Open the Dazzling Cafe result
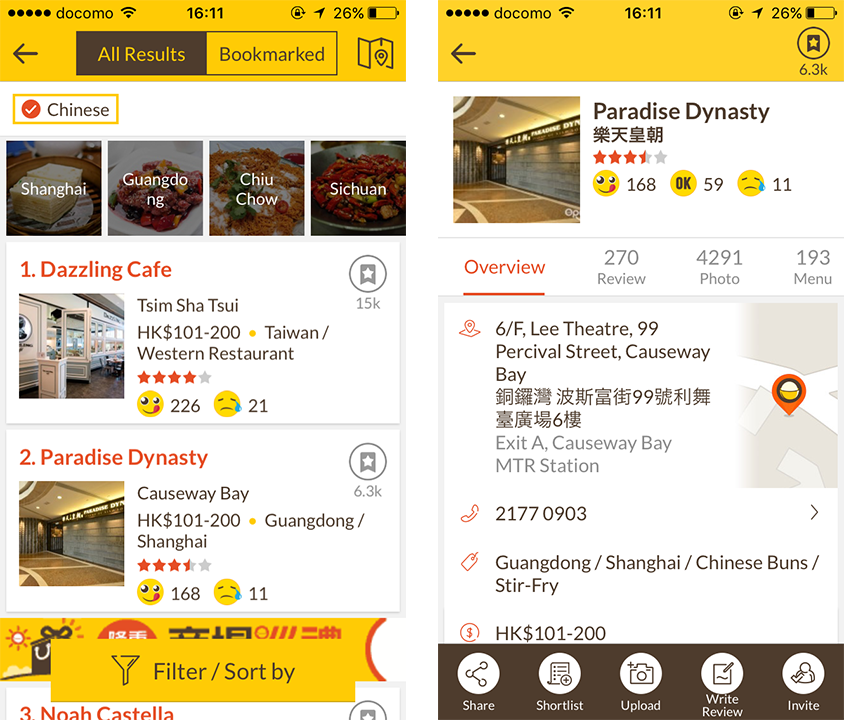 click(x=96, y=269)
